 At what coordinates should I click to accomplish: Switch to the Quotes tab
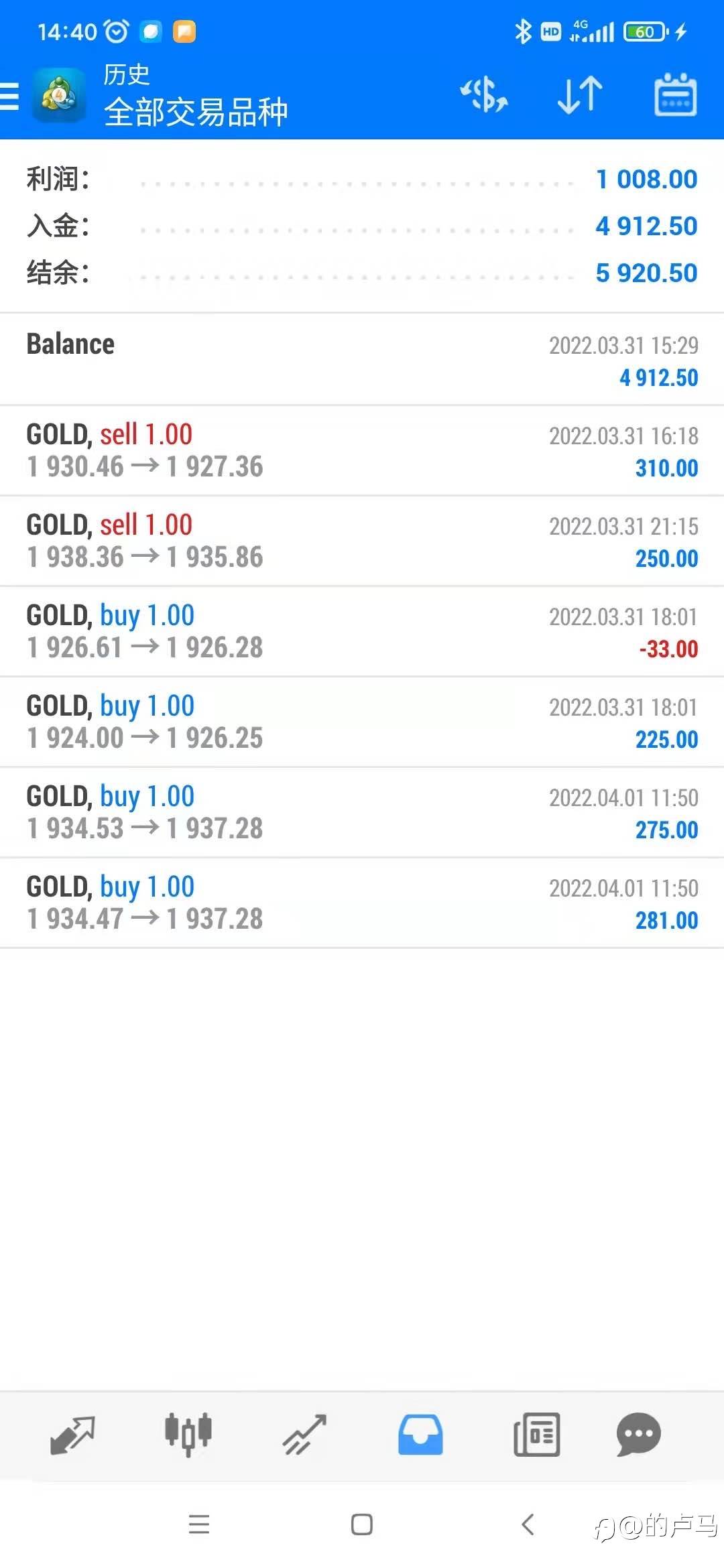click(x=72, y=1434)
